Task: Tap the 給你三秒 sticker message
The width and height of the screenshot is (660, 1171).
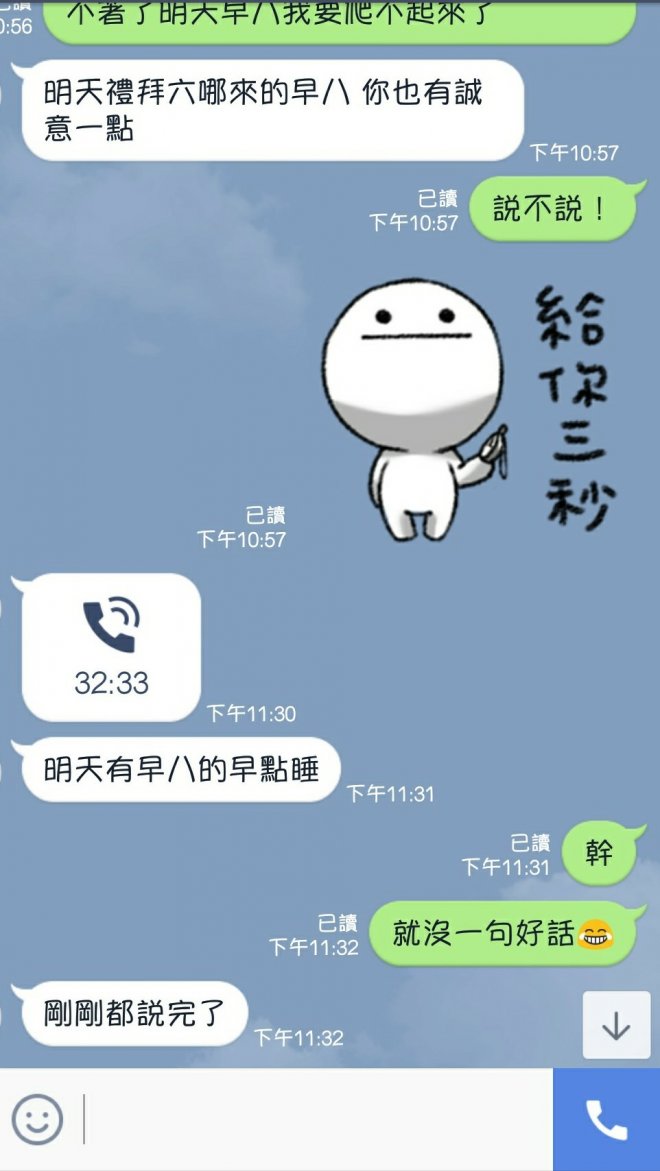Action: [468, 410]
